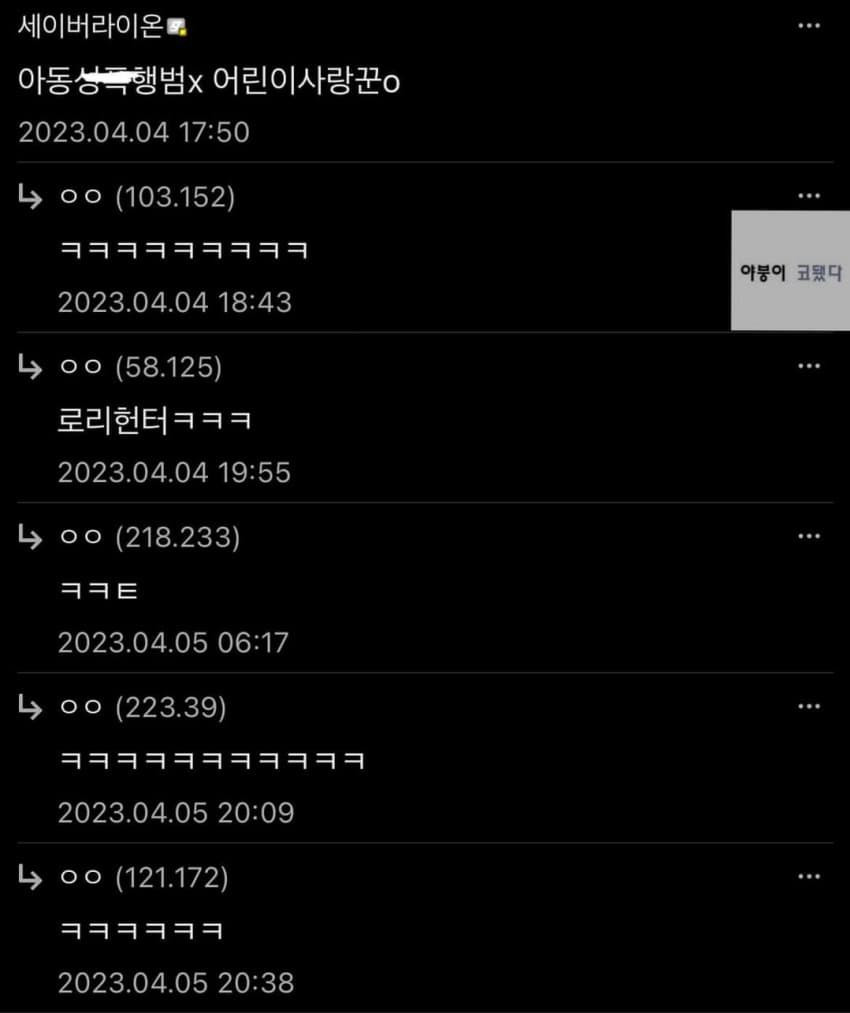Open overflow menu for reply from 223.39
The image size is (850, 1013).
[809, 706]
